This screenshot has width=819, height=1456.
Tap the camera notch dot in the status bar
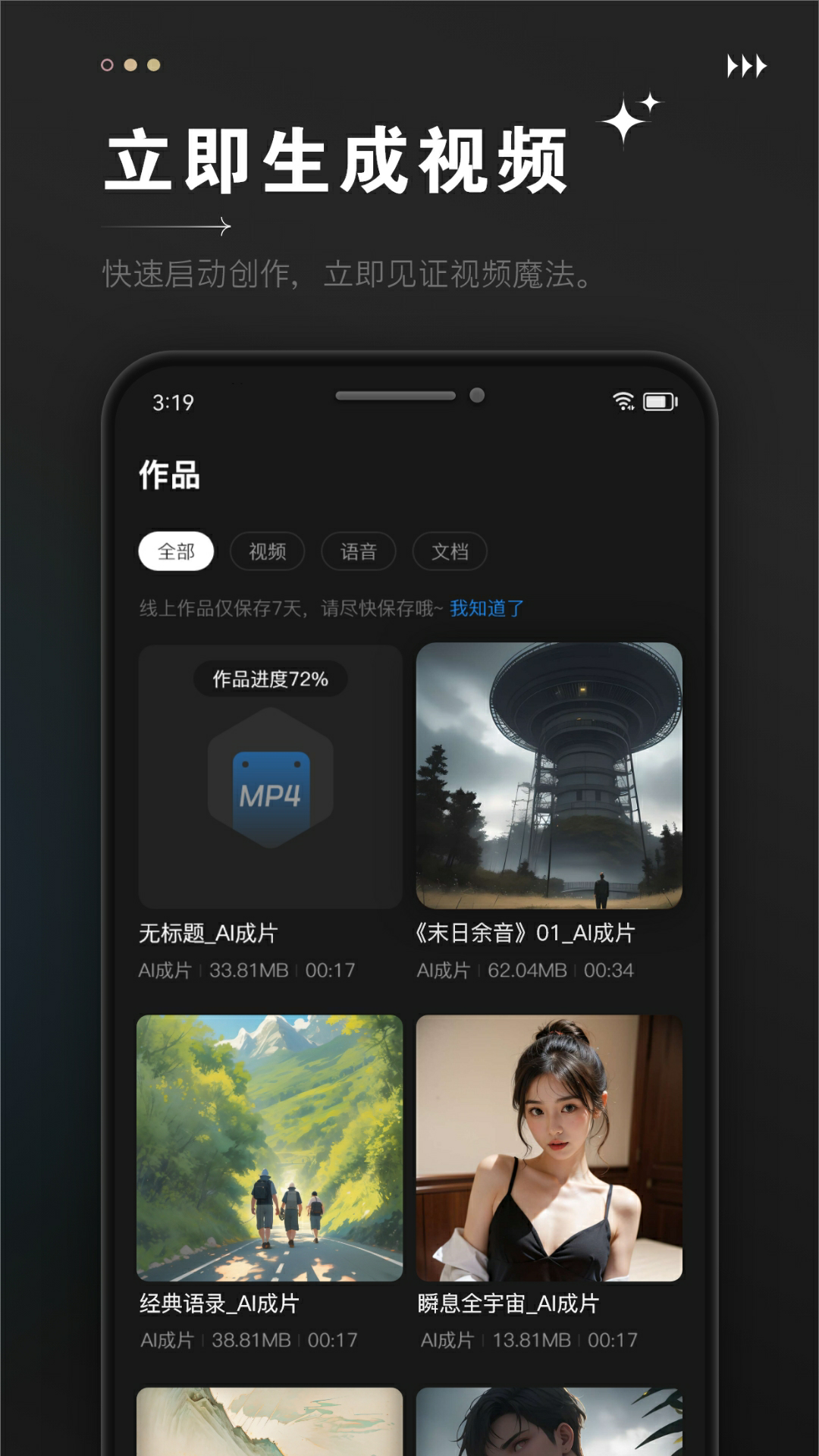476,394
